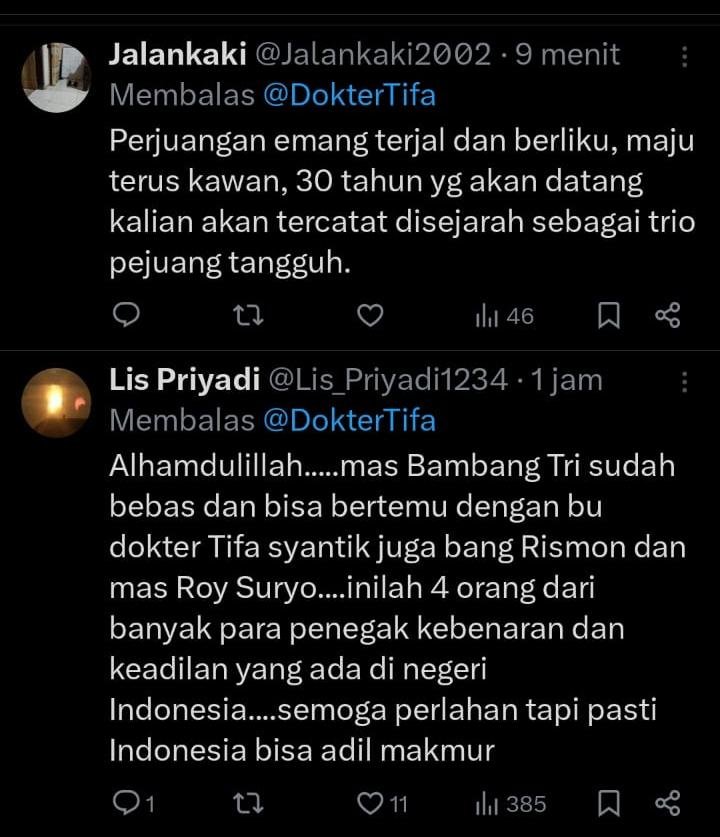
Task: Reply to Jalankaki's post
Action: [125, 316]
